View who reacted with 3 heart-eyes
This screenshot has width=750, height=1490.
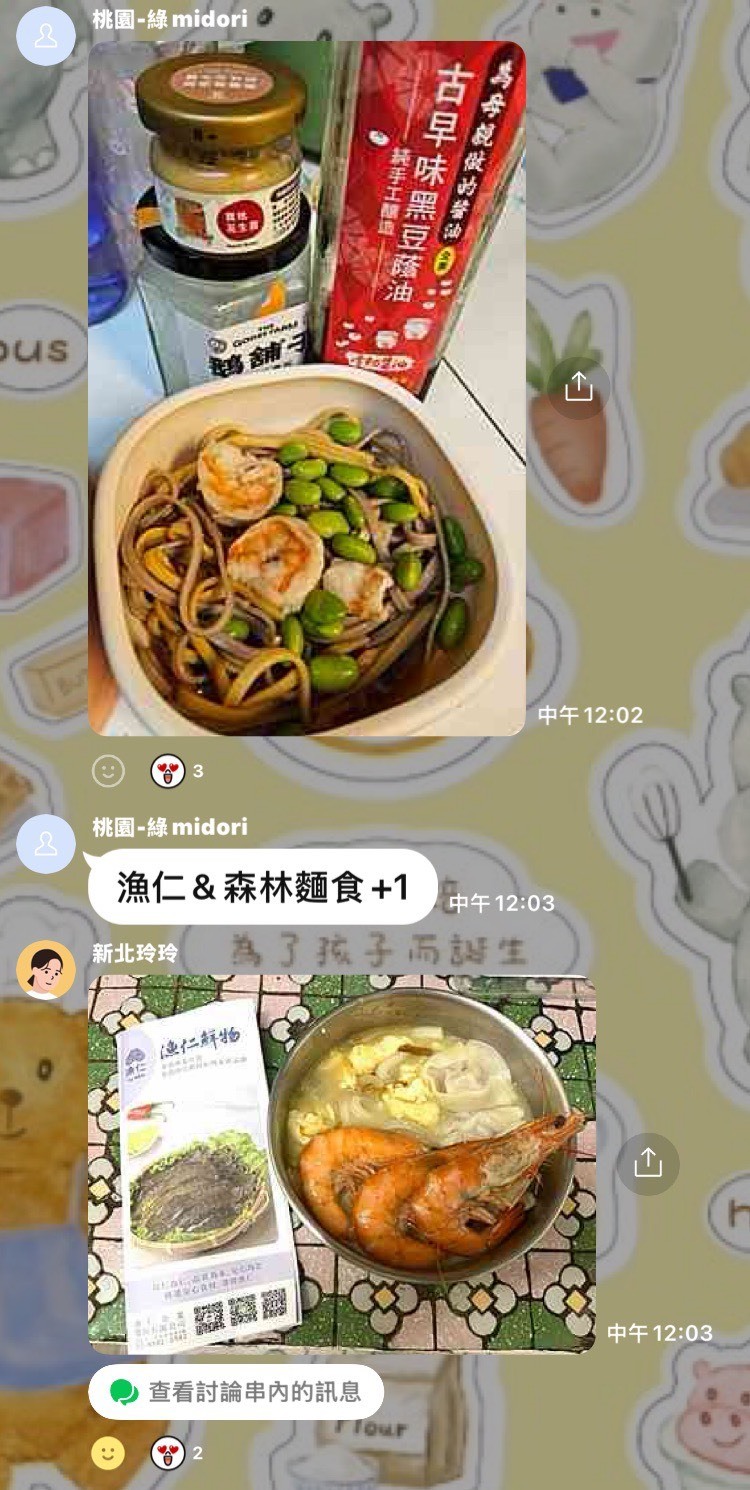click(177, 771)
